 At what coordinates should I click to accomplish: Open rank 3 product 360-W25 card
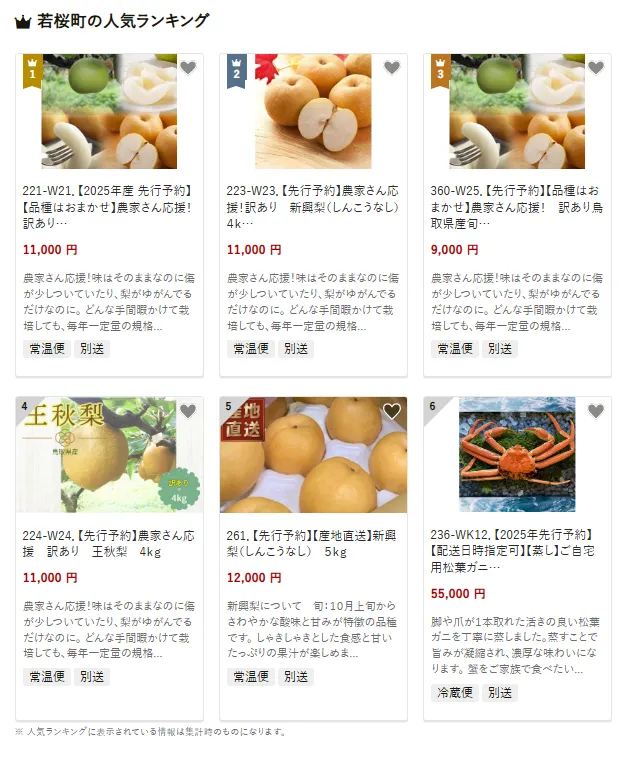[516, 207]
